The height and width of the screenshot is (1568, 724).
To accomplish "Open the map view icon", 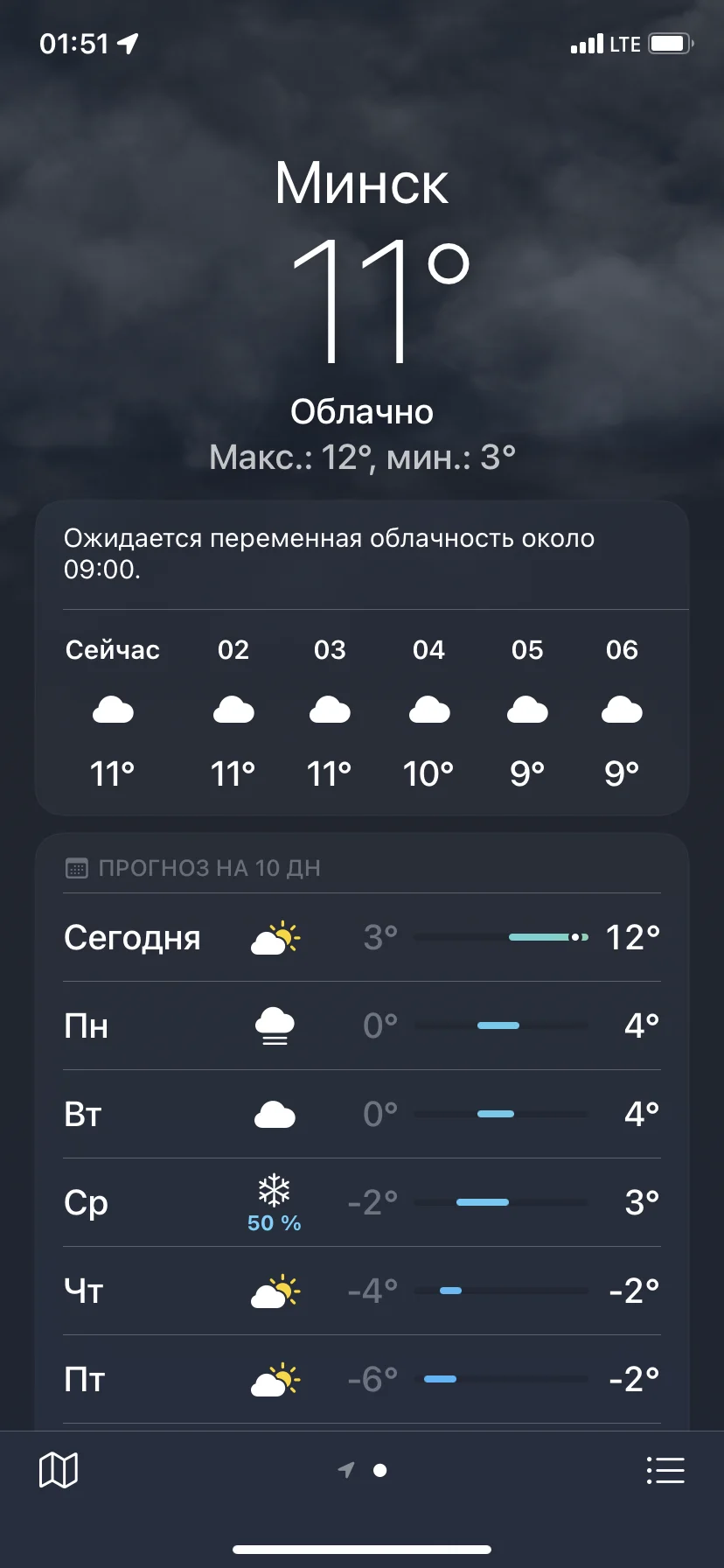I will click(x=58, y=1470).
